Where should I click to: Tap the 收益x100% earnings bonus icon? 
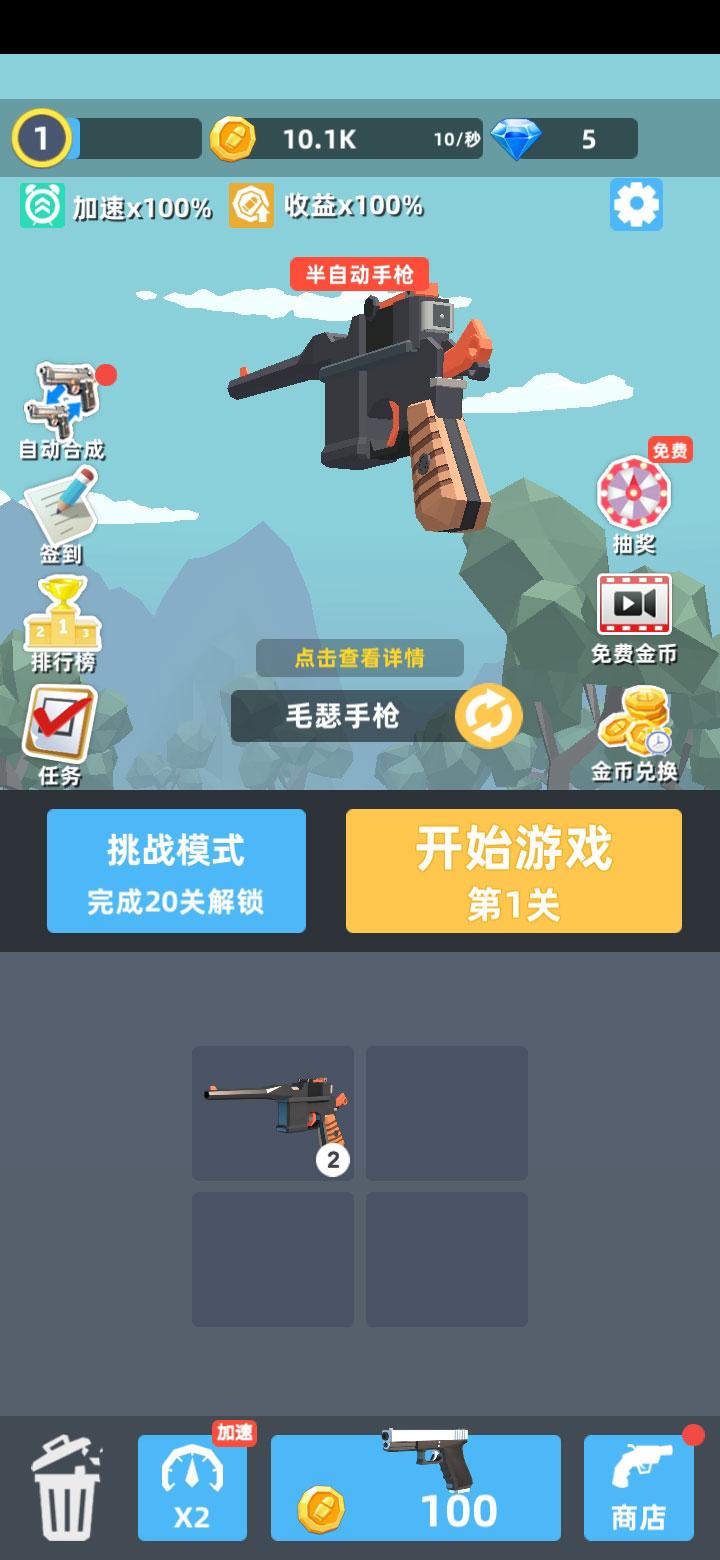click(326, 206)
